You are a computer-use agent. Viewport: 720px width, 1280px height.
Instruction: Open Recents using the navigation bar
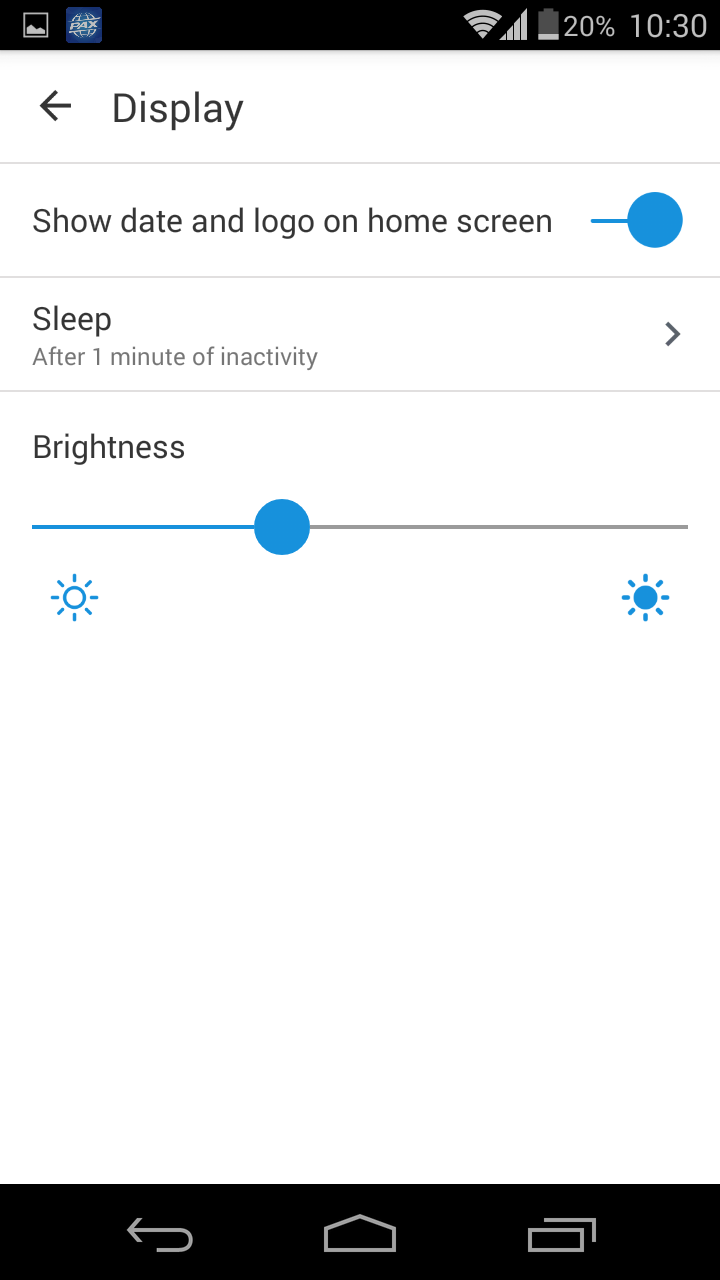(561, 1235)
